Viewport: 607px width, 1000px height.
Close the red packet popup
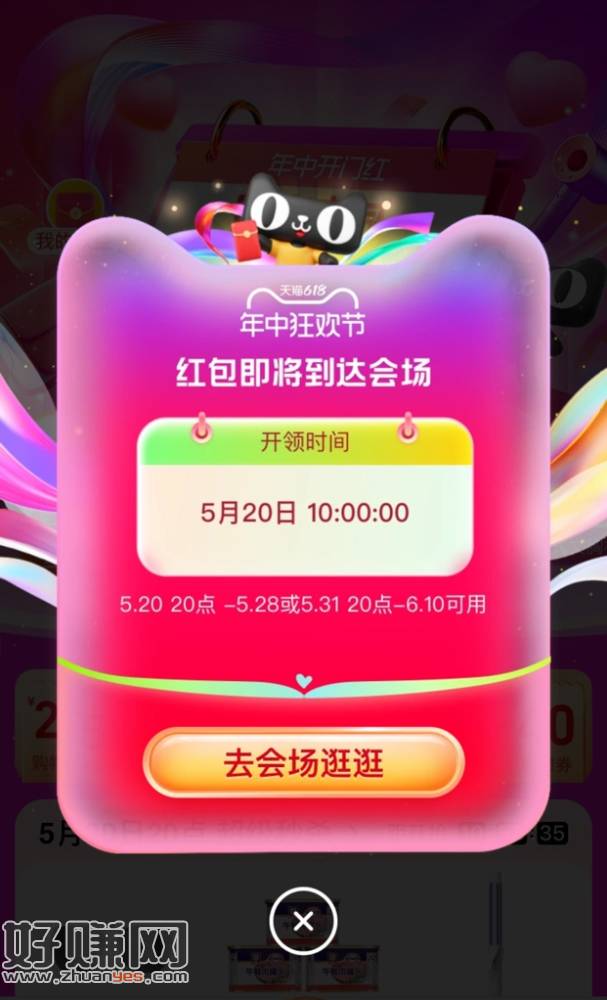303,921
